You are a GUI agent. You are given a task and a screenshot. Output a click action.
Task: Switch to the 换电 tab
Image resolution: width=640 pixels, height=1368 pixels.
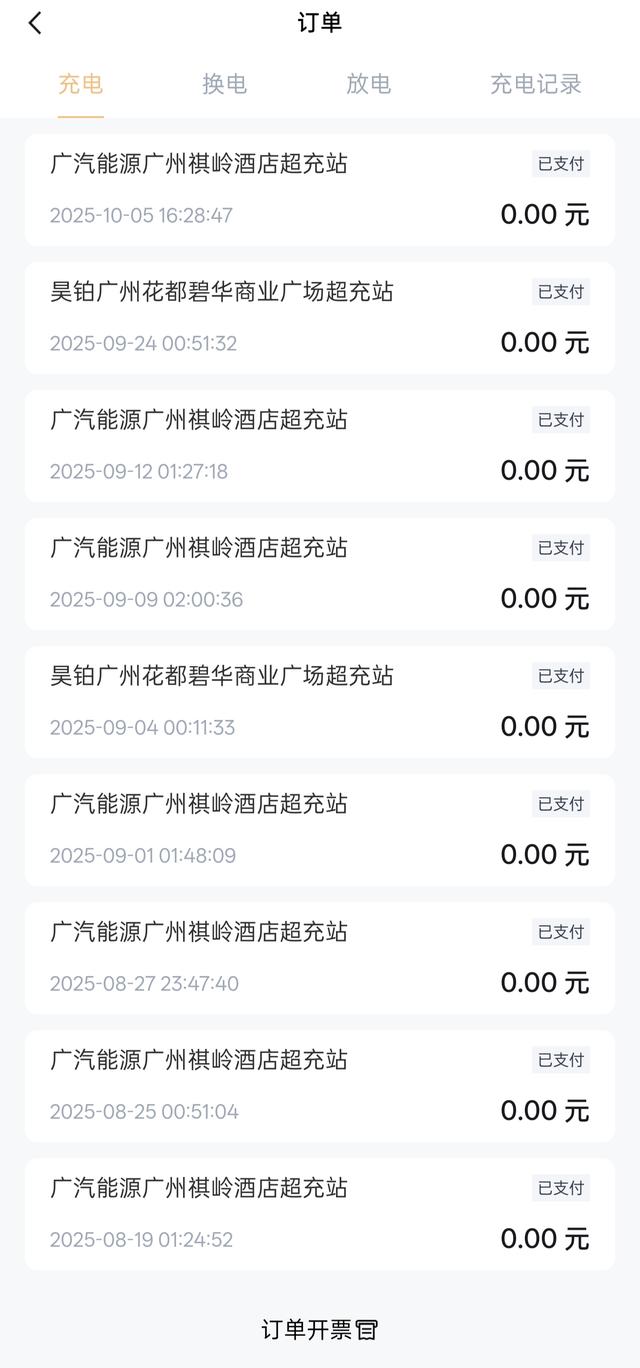[224, 84]
